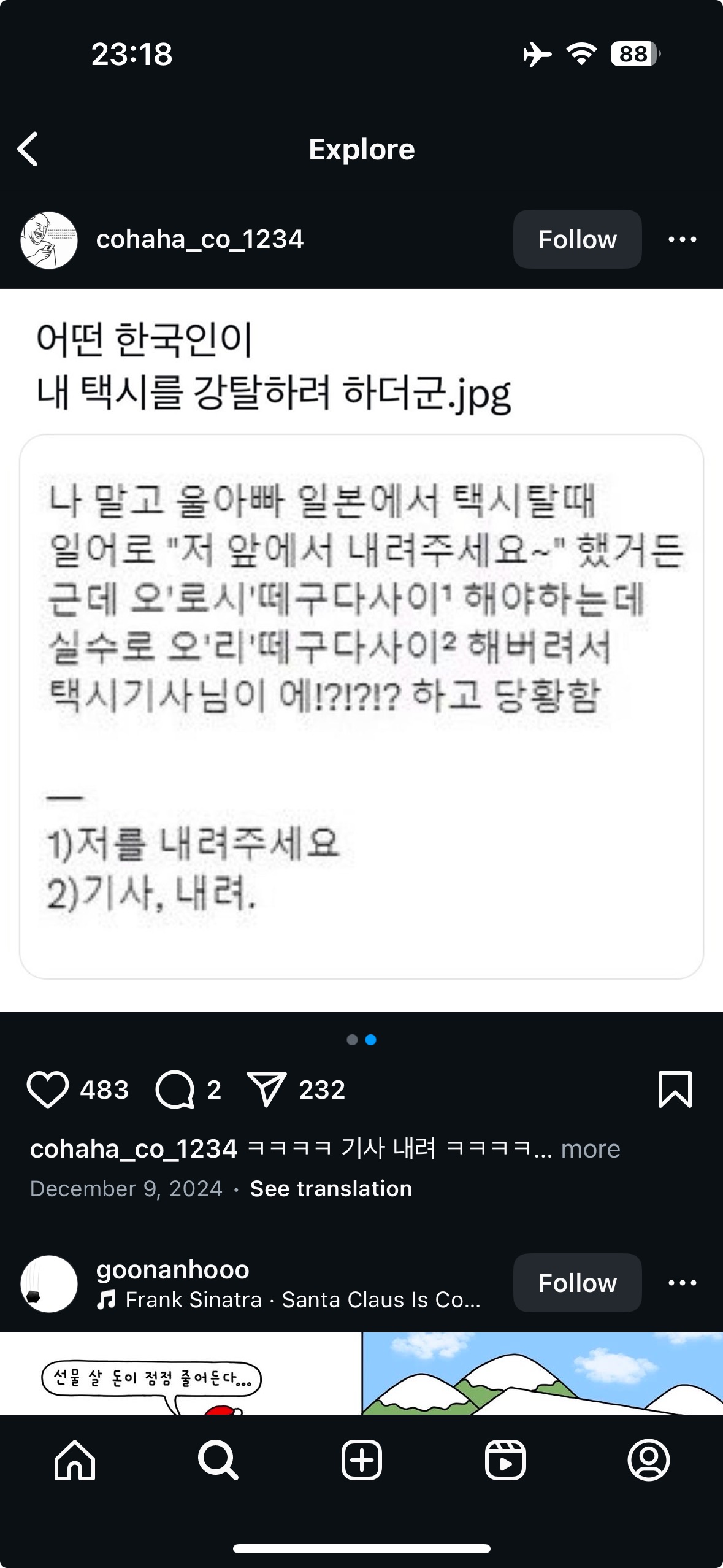Bookmark cohaha_co_1234's post
Image resolution: width=723 pixels, height=1568 pixels.
pos(675,1090)
